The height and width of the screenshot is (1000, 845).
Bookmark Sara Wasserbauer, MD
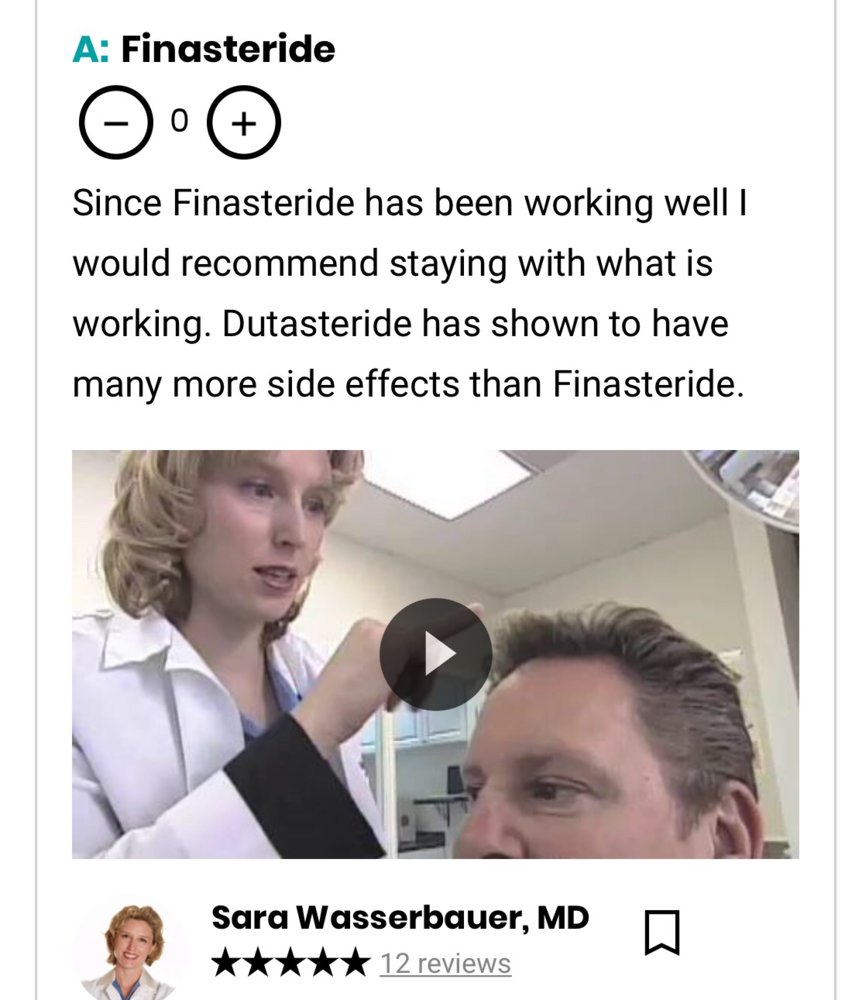point(661,933)
